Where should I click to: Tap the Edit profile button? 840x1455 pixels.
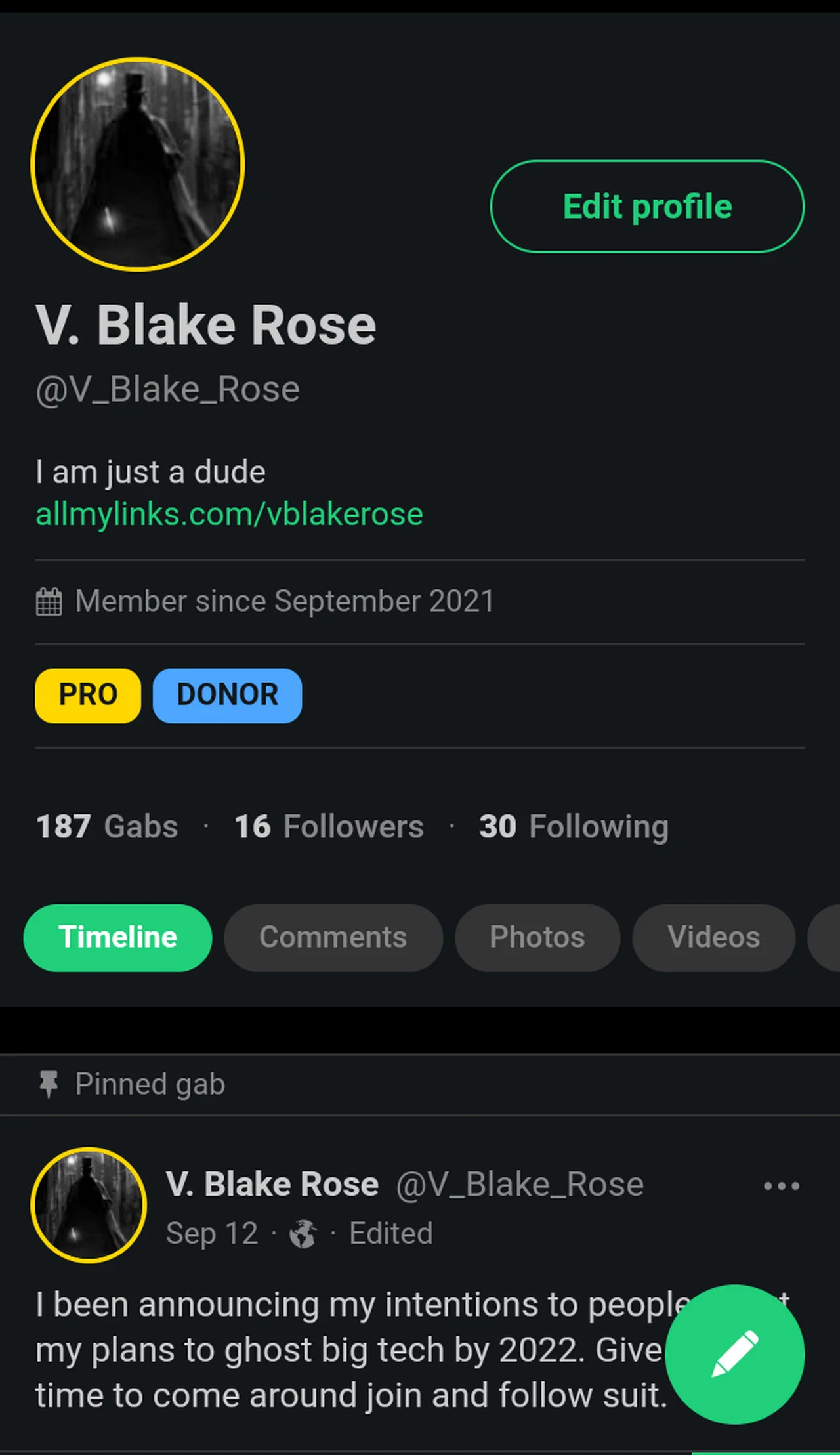tap(647, 207)
